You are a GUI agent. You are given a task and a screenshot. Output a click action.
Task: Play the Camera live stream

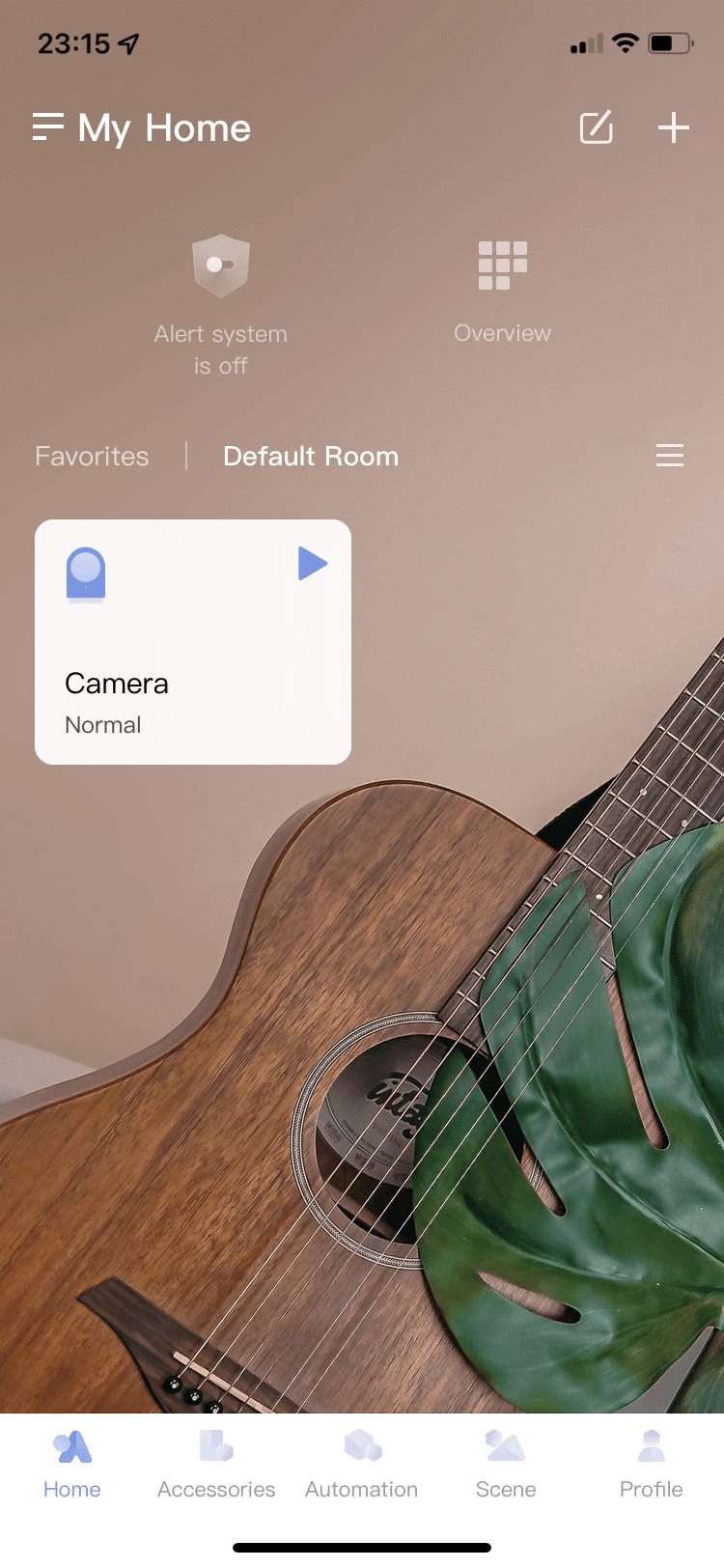click(x=312, y=563)
